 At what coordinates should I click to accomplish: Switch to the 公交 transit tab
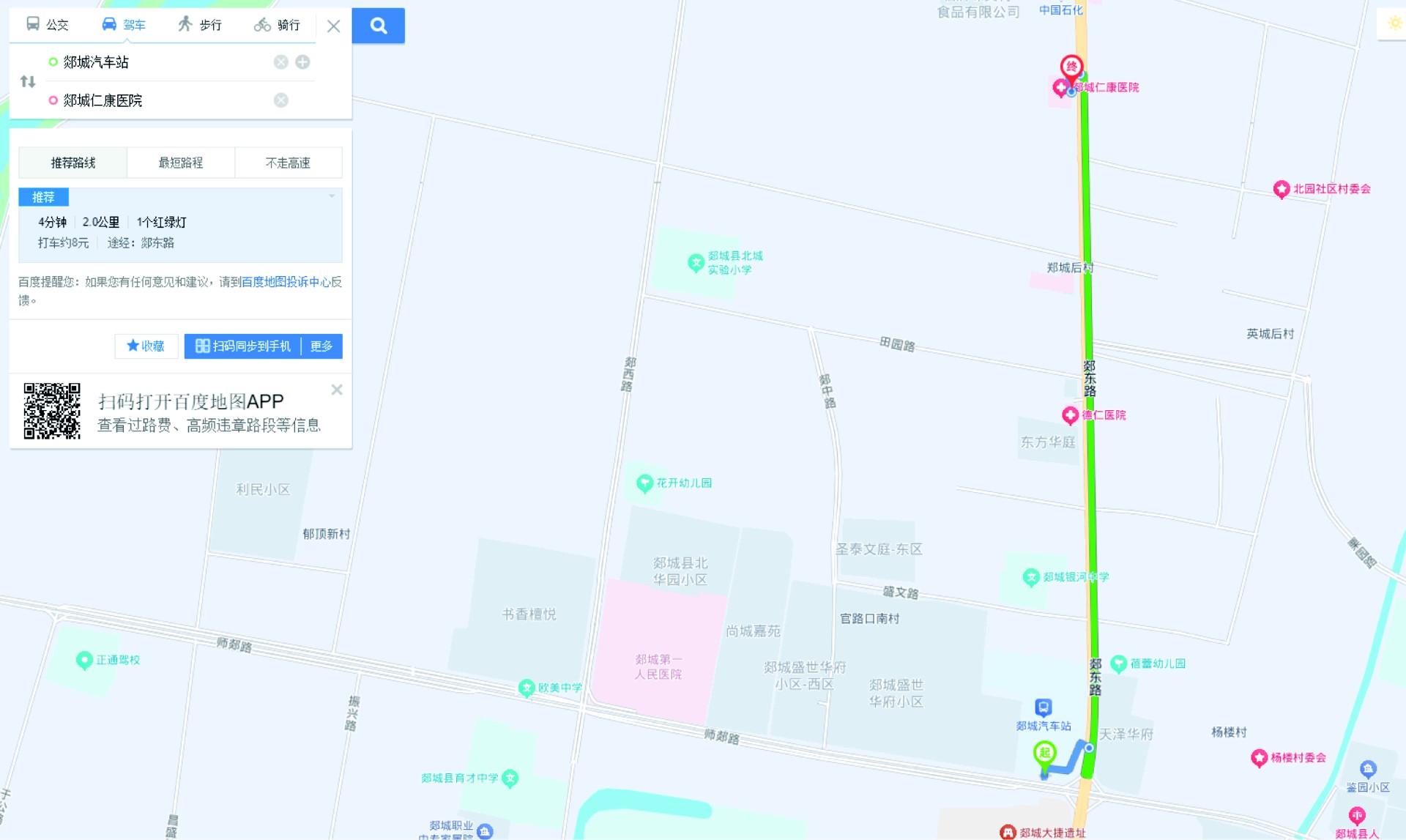[48, 25]
